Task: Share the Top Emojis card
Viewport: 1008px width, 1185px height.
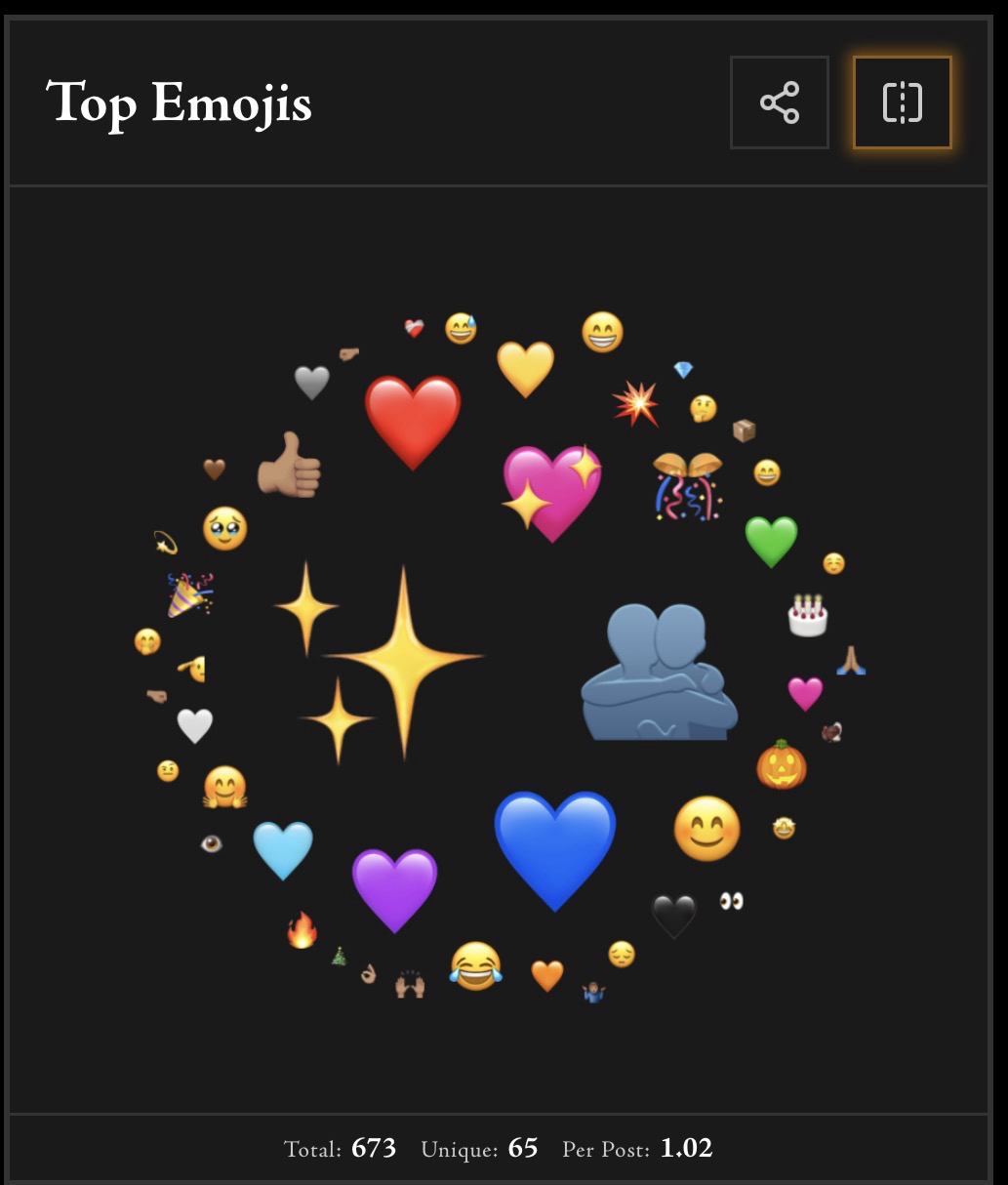Action: [x=779, y=102]
